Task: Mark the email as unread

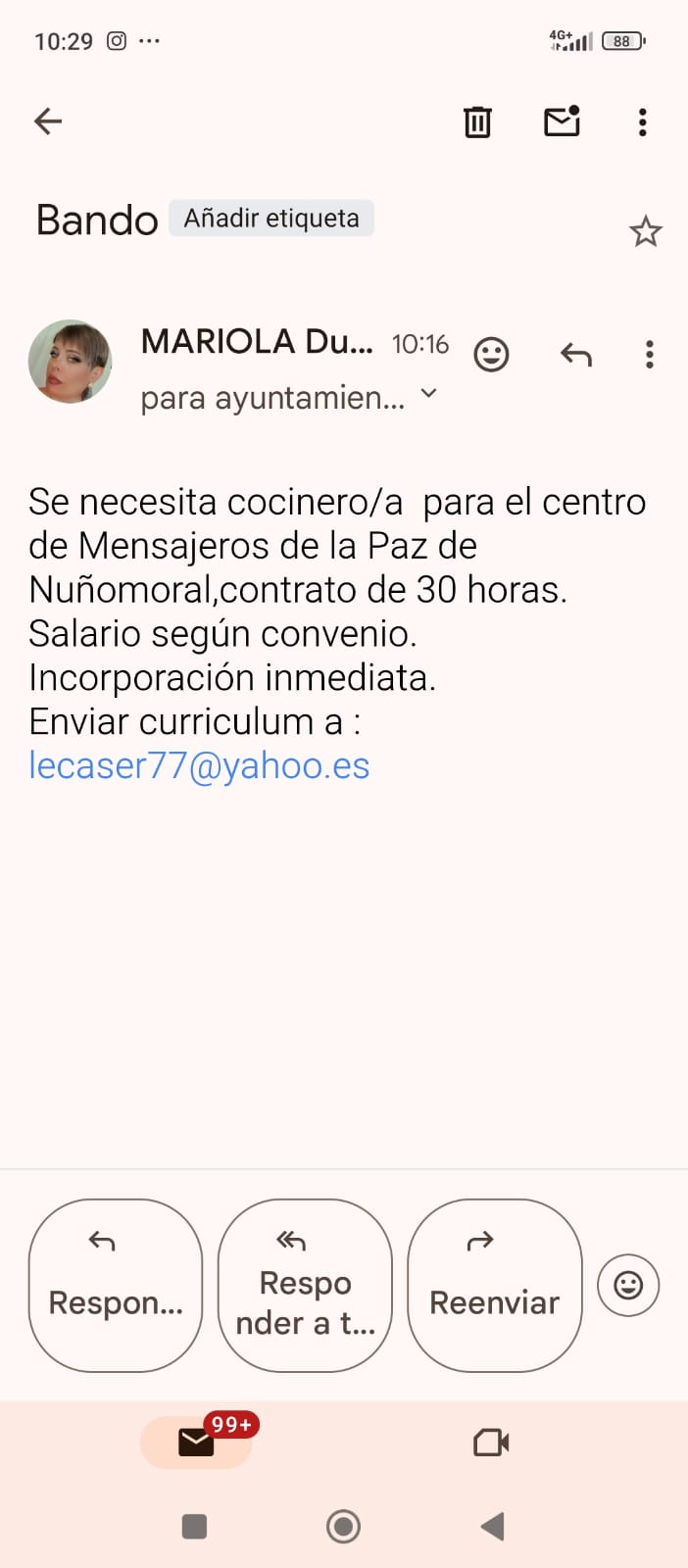Action: 562,121
